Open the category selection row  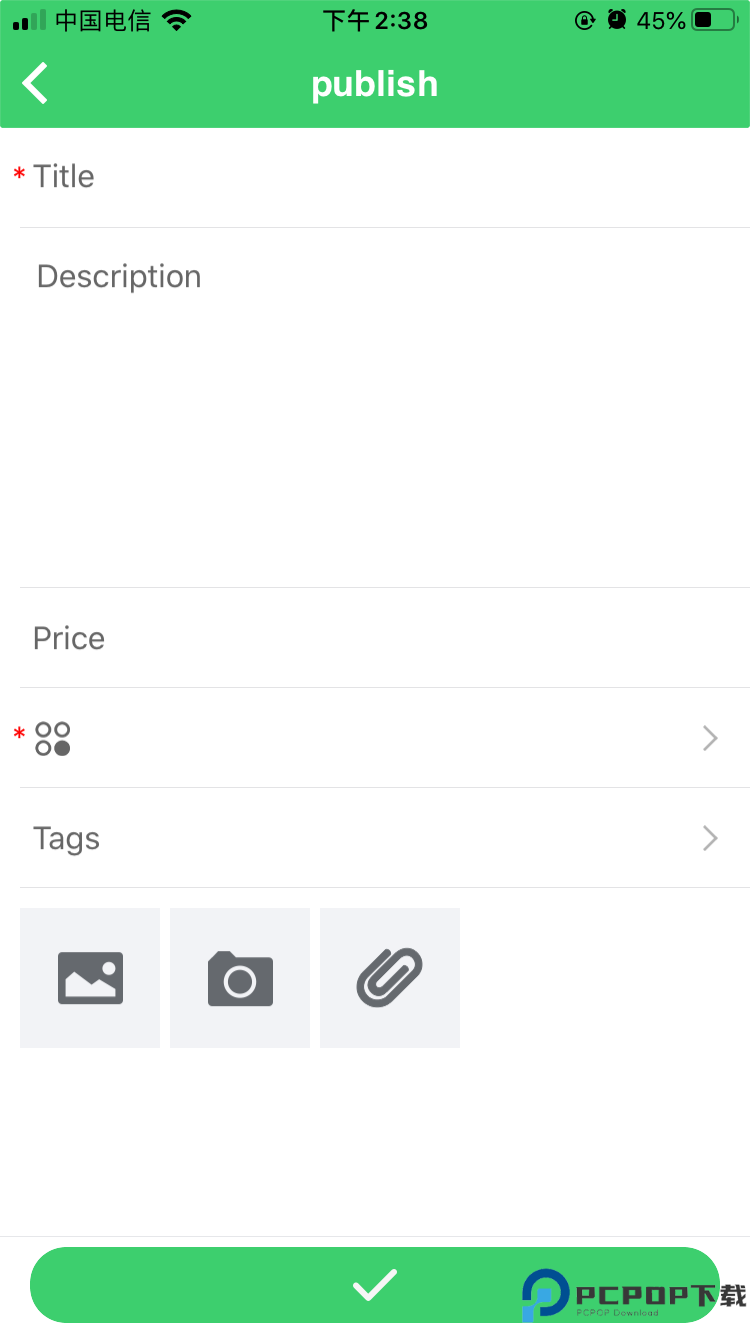point(380,738)
